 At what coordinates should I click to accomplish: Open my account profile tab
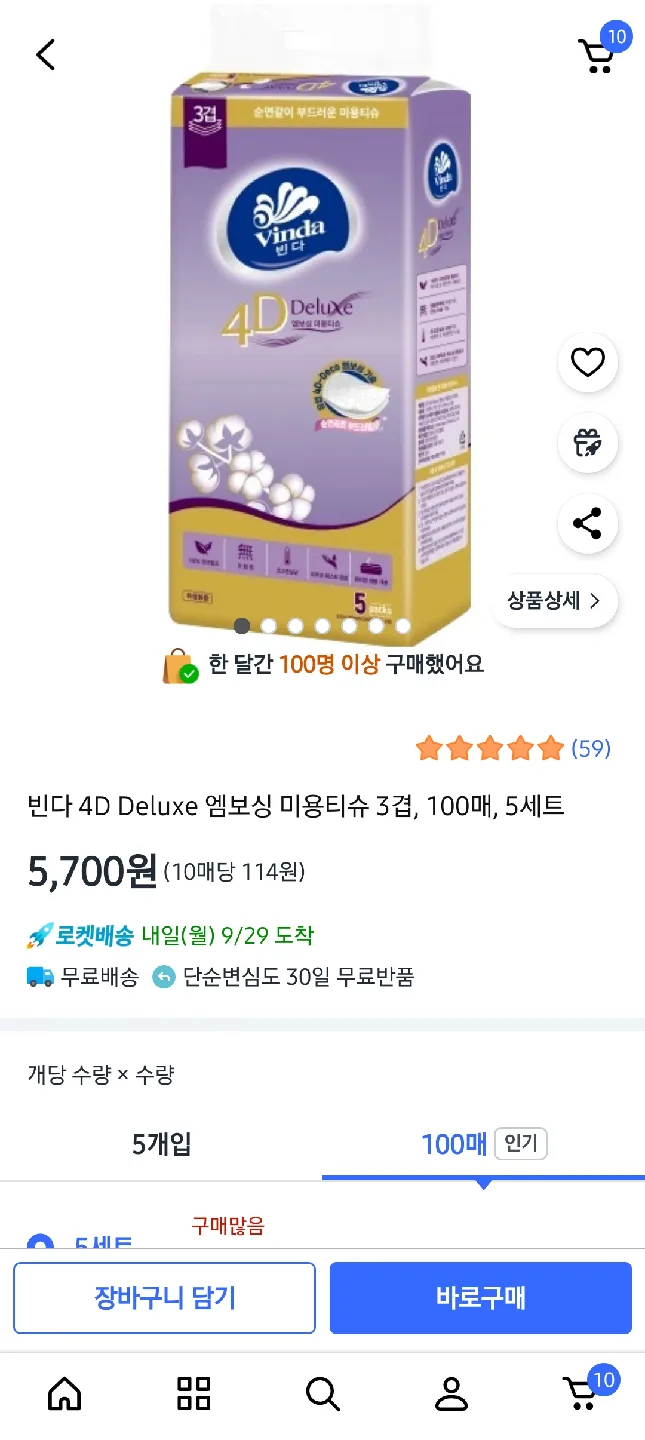452,1393
